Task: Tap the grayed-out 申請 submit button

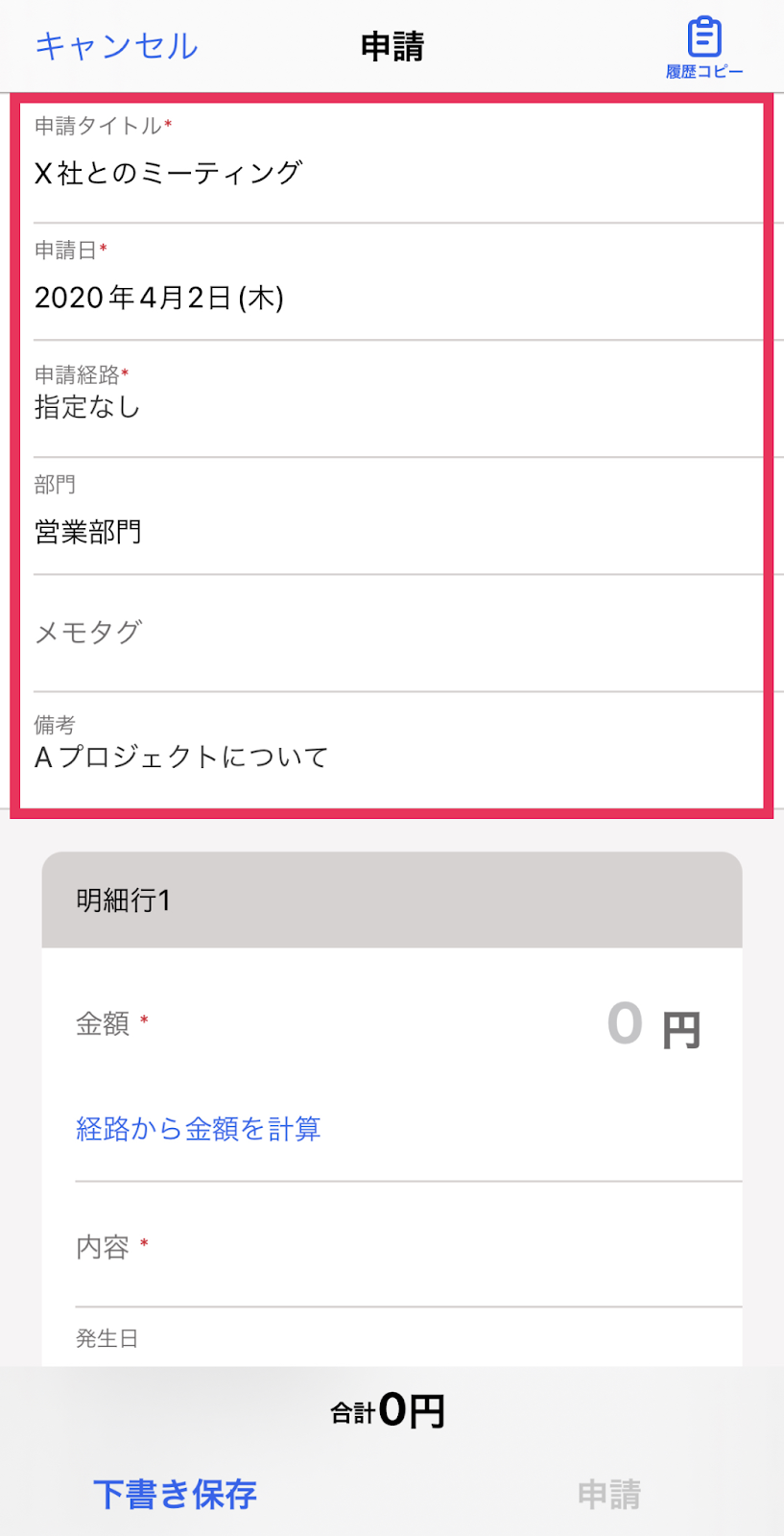Action: point(610,1494)
